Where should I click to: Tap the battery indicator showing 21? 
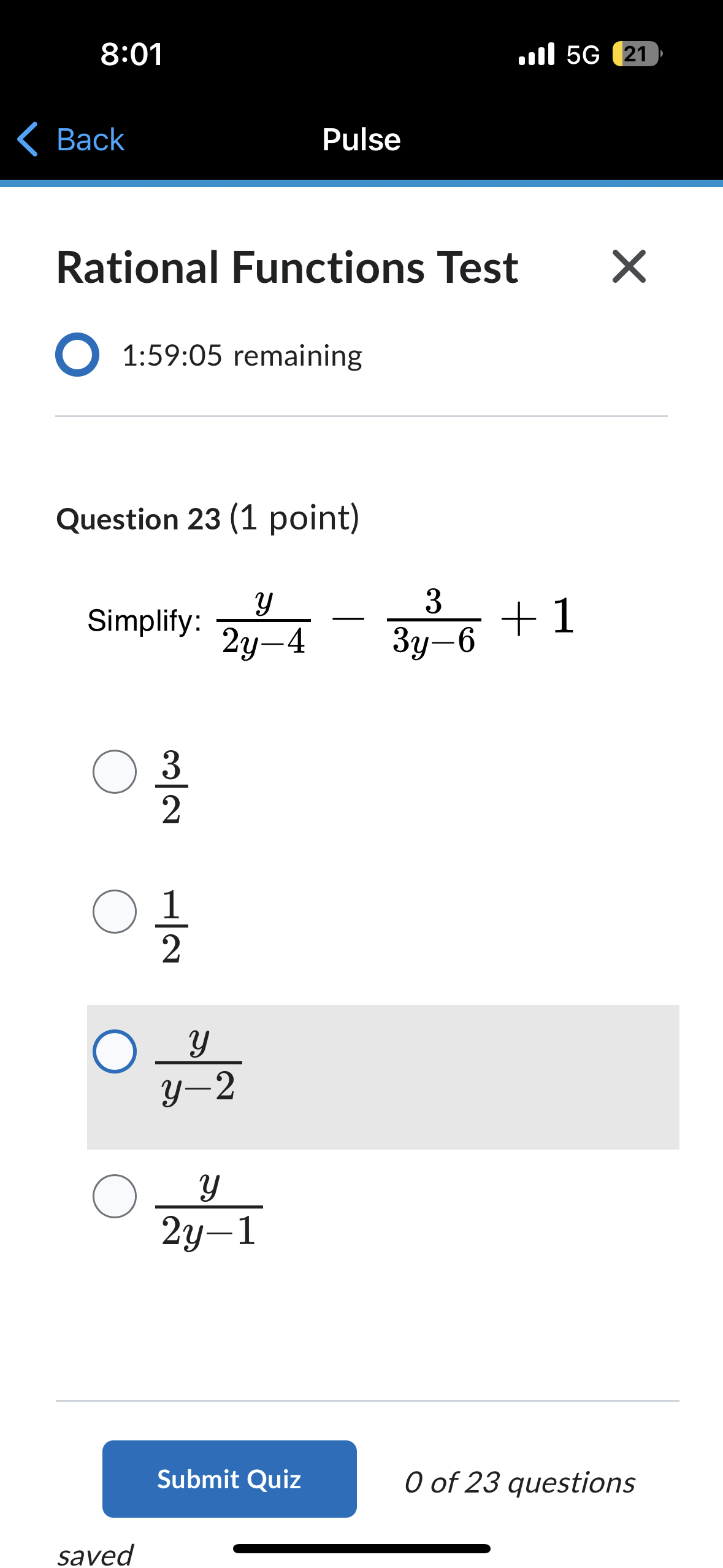tap(635, 54)
